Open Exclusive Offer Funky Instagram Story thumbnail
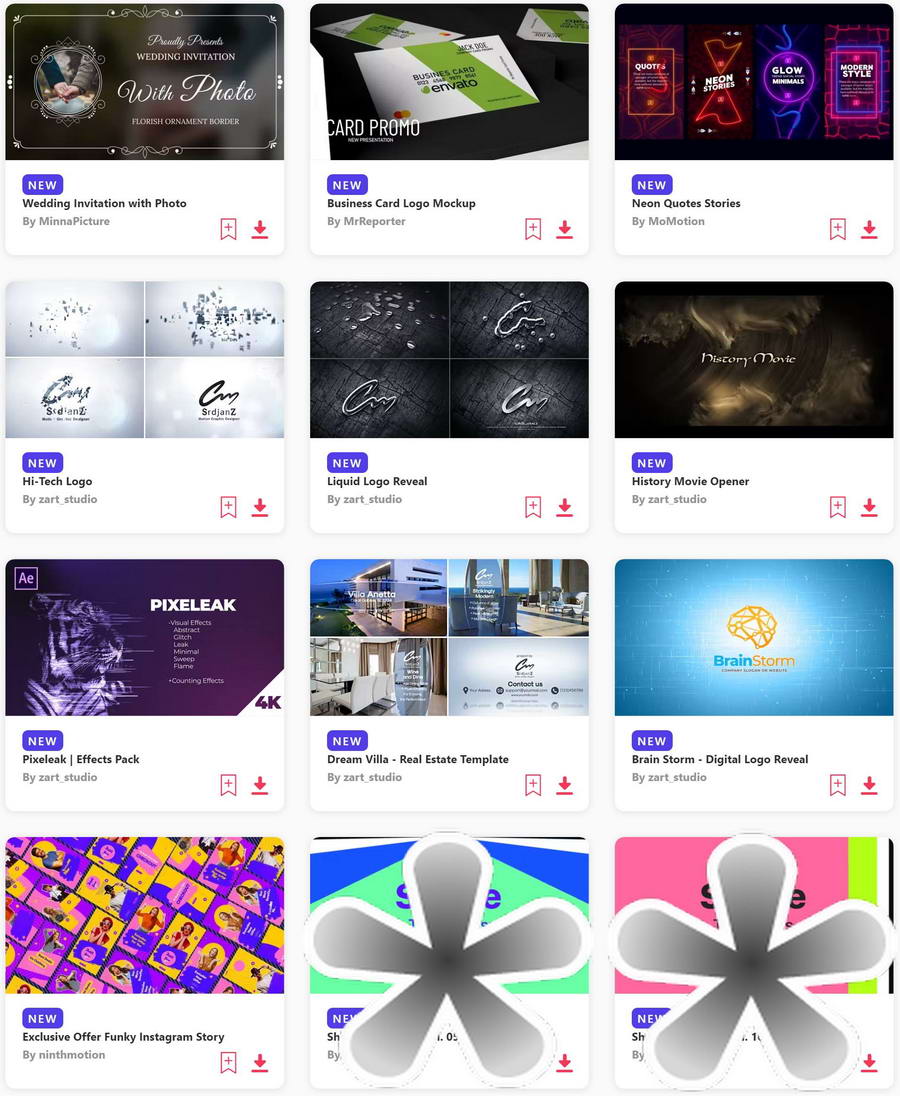The height and width of the screenshot is (1096, 900). [x=145, y=916]
